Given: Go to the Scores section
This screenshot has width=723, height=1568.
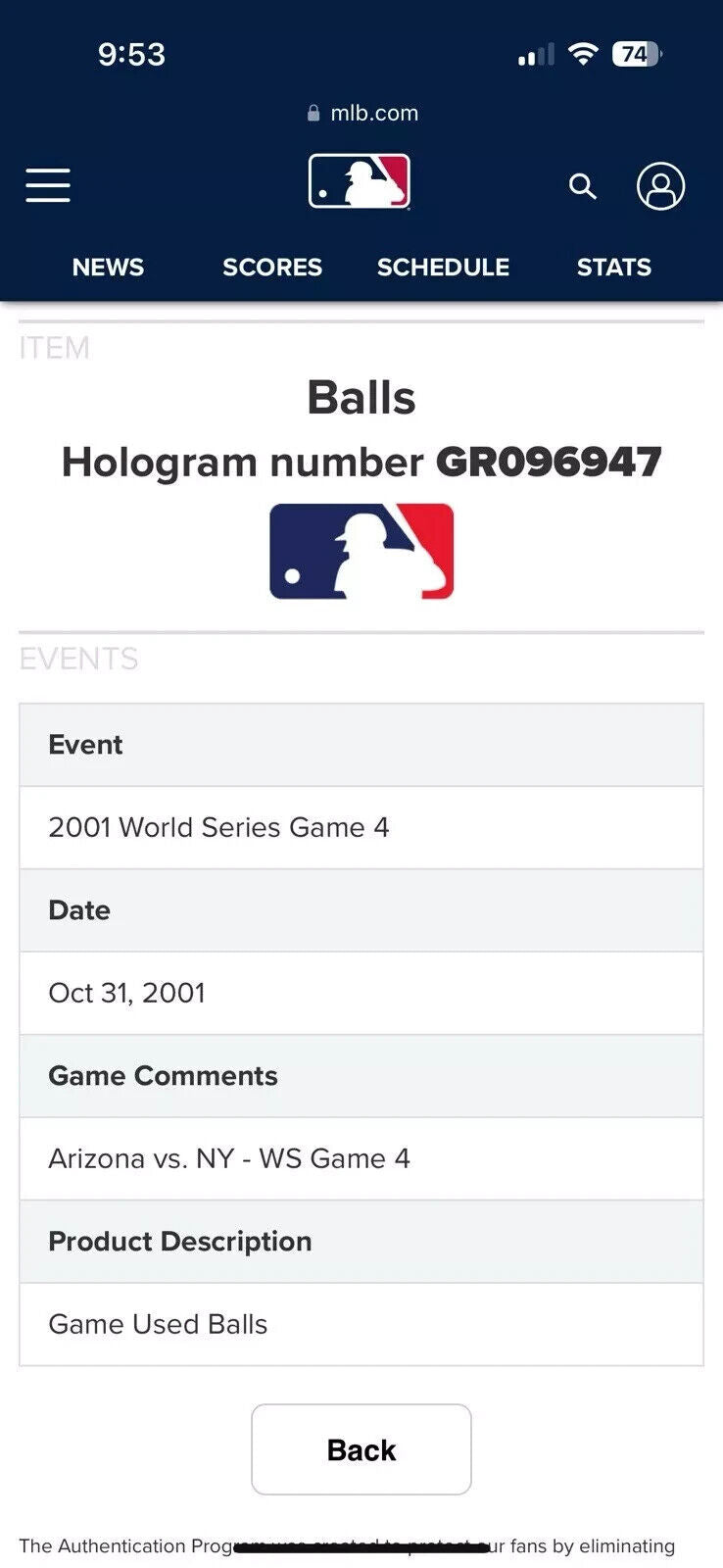Looking at the screenshot, I should [272, 268].
